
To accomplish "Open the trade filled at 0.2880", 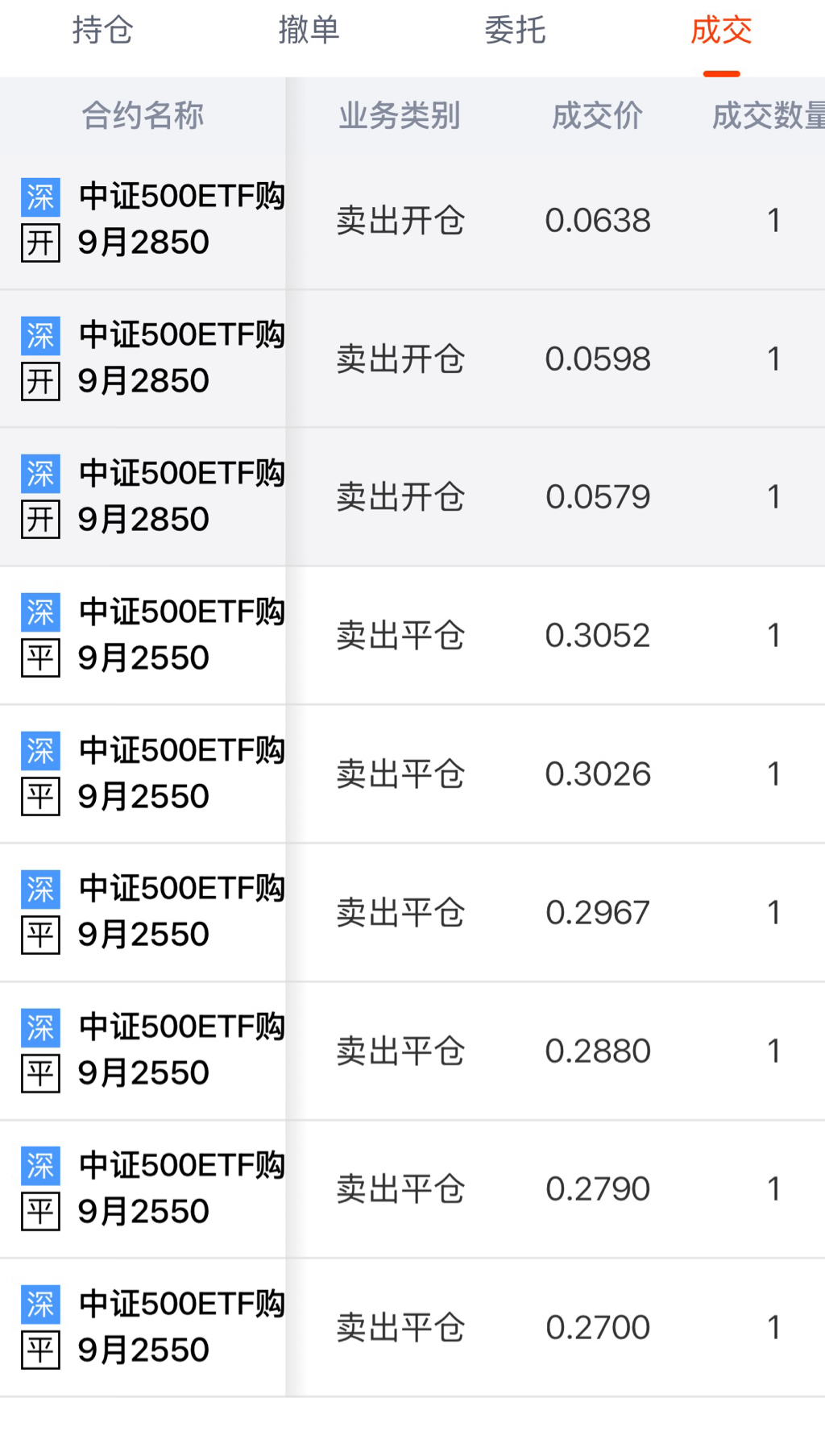I will point(597,1051).
